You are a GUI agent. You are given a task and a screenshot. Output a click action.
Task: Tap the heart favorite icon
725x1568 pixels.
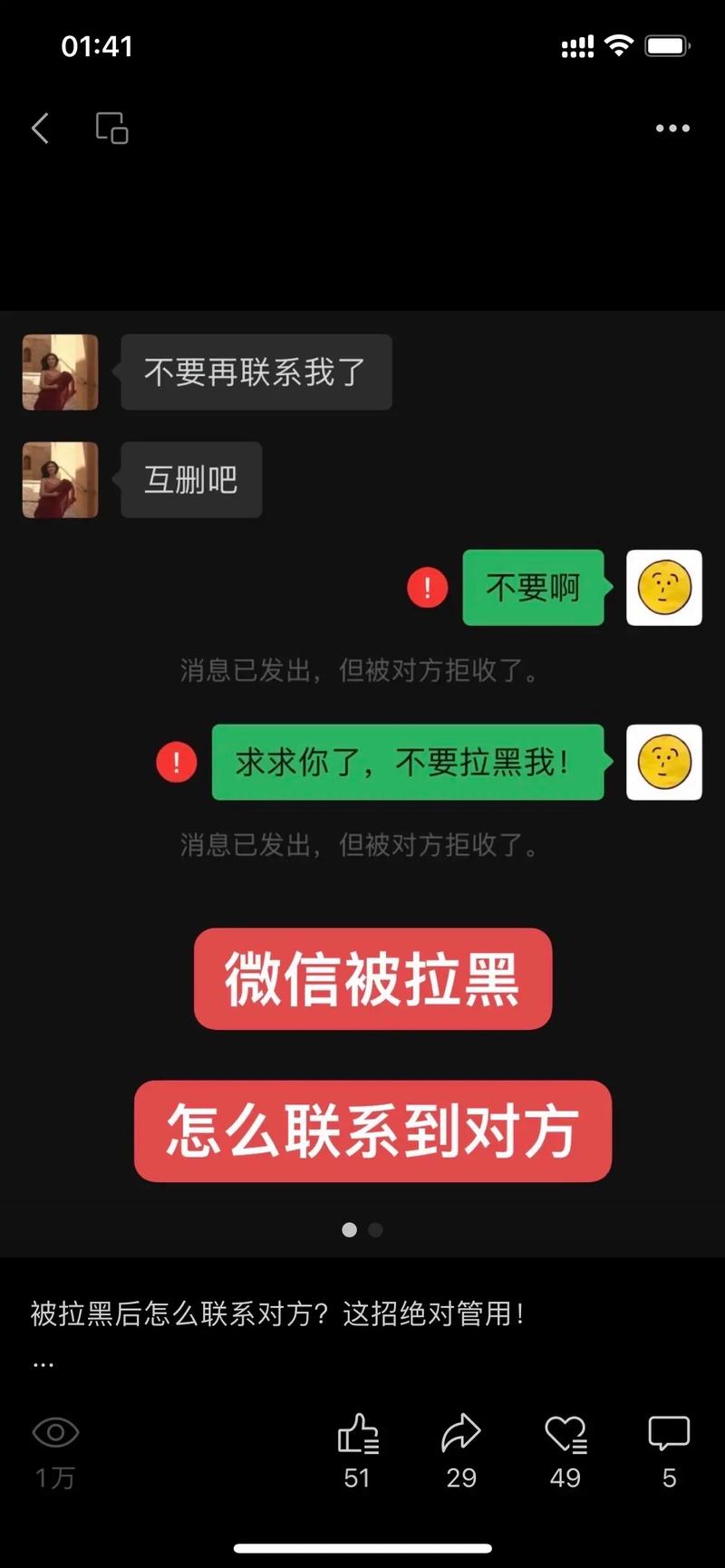[x=565, y=1432]
